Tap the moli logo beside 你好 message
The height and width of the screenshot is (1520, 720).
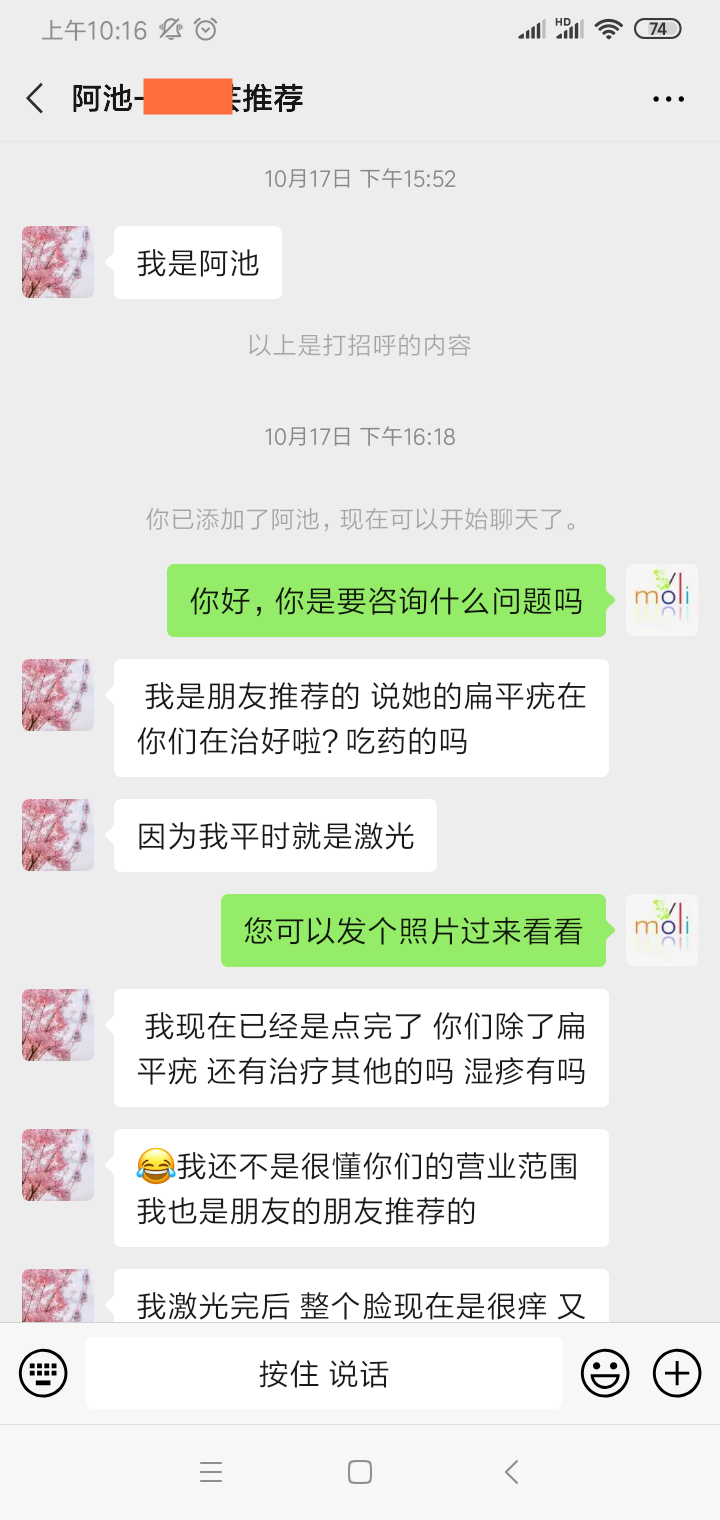tap(661, 600)
